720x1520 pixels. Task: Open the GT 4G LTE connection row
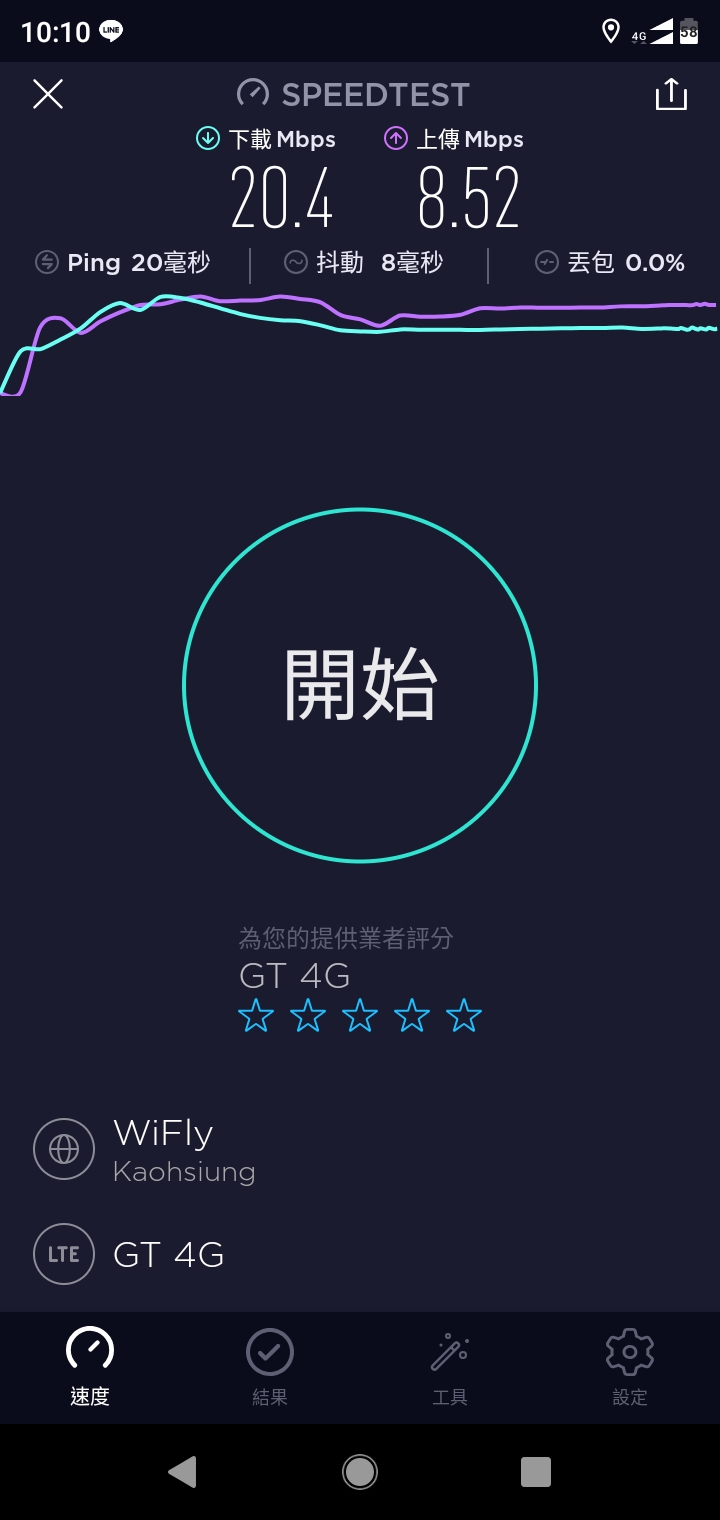(x=360, y=1254)
